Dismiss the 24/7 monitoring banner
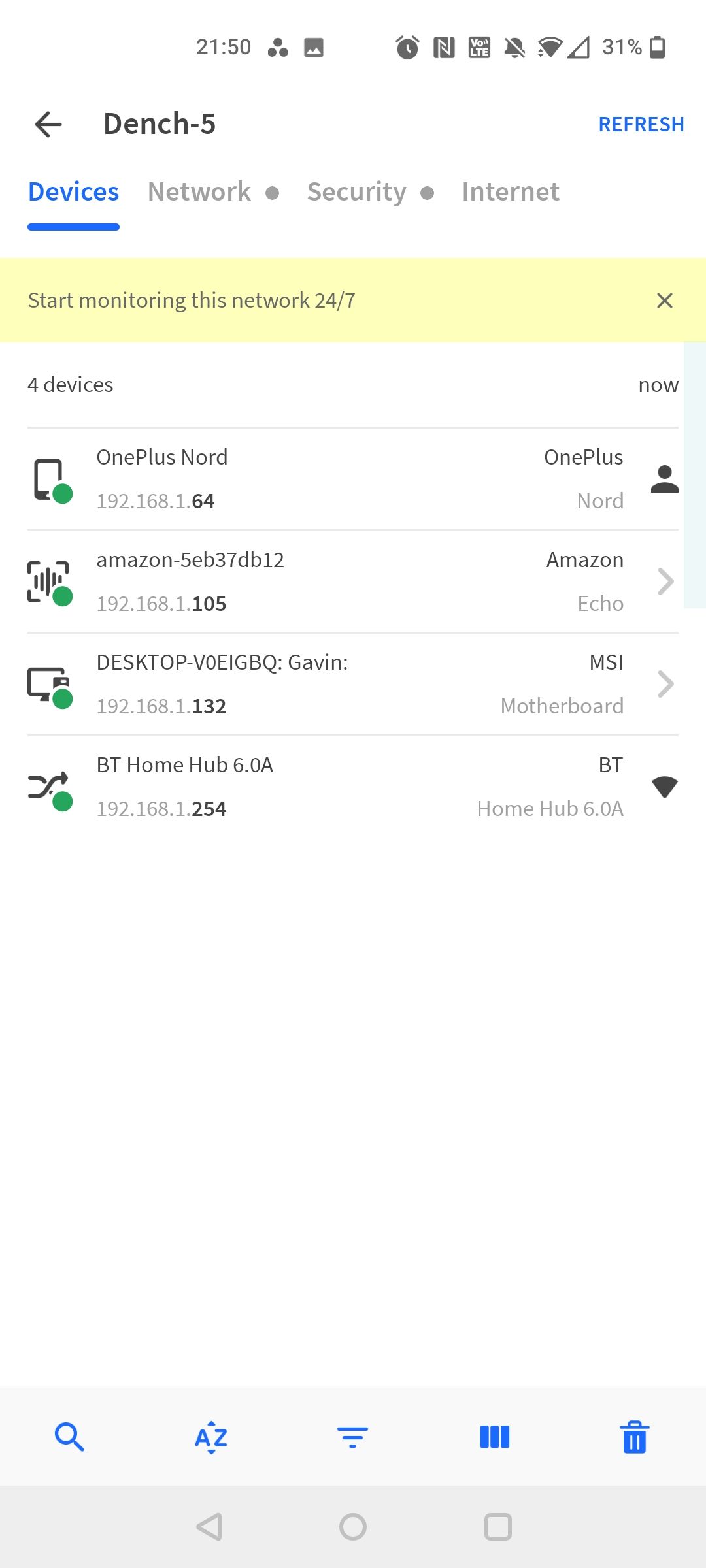 pos(664,301)
